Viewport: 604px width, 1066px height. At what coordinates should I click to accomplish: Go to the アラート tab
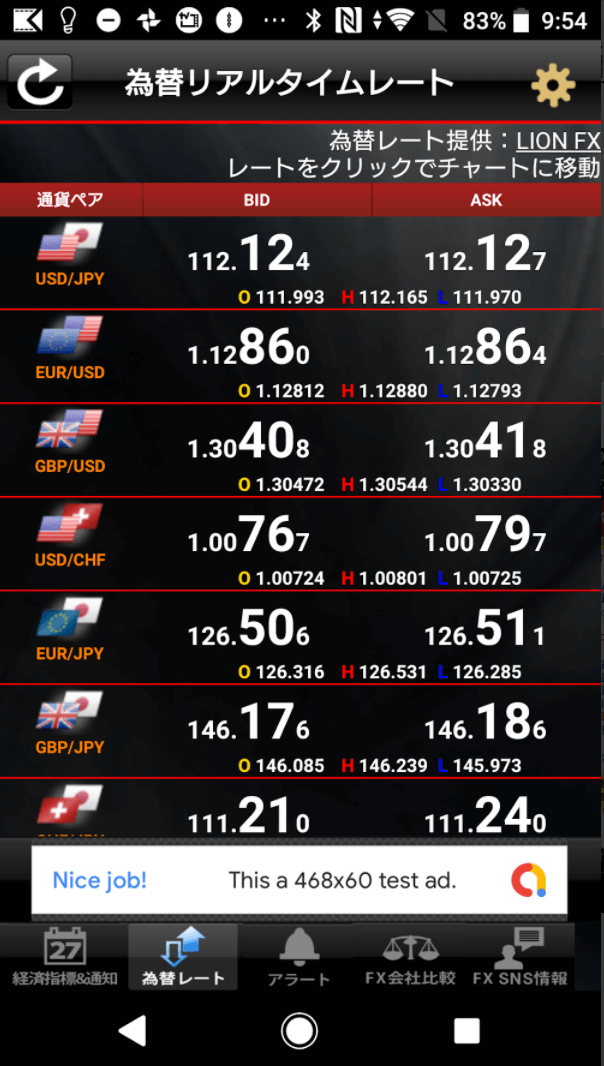coord(299,957)
